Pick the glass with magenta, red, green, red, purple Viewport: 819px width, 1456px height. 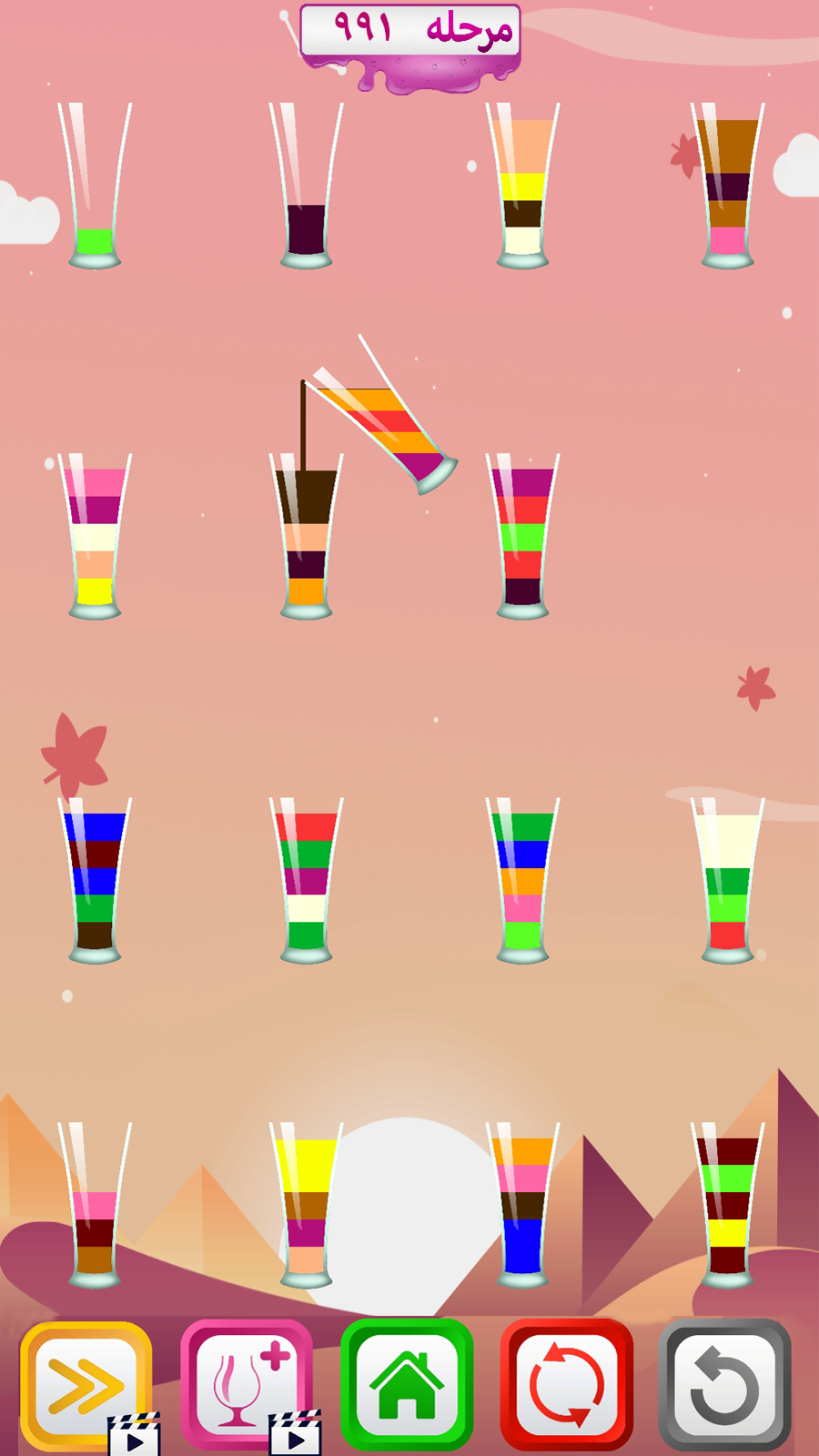pos(522,537)
